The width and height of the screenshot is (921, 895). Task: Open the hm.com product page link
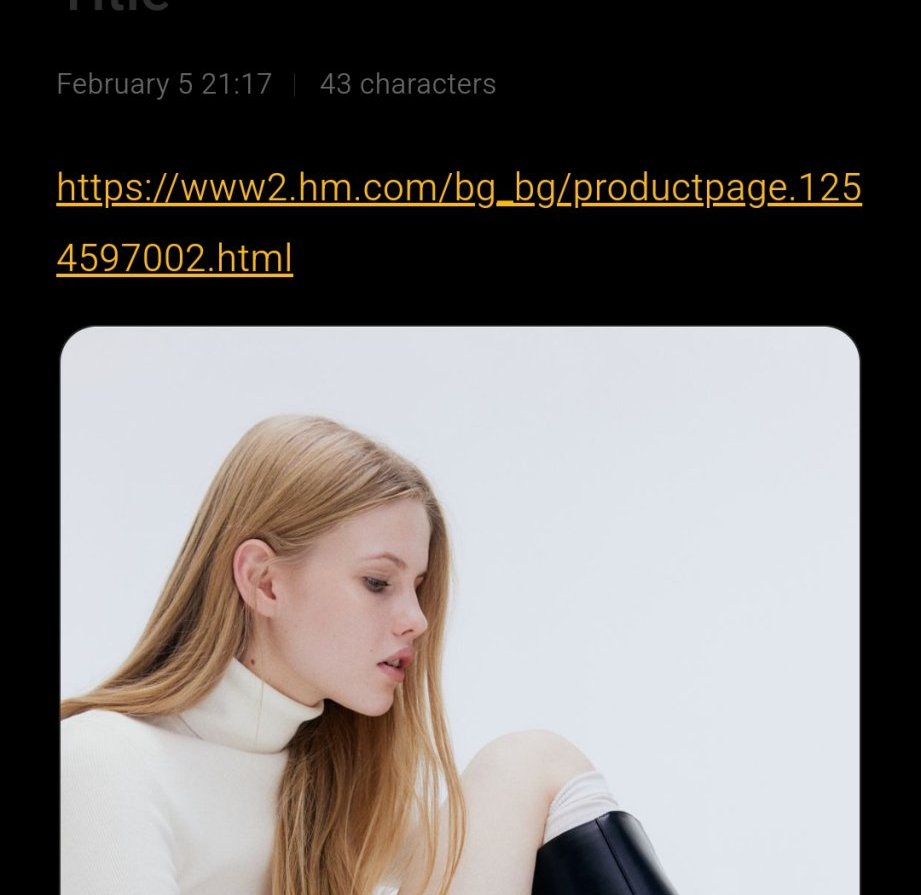tap(458, 189)
